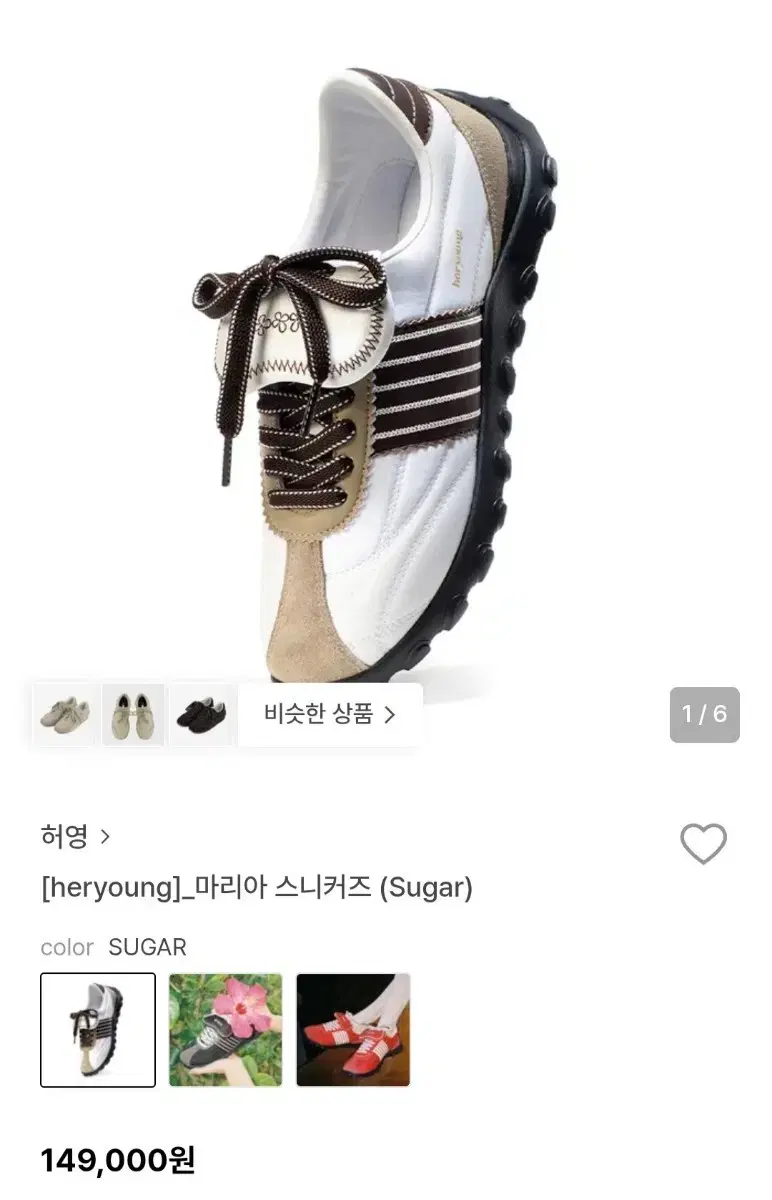Click the 1/6 photo counter badge
Image resolution: width=772 pixels, height=1200 pixels.
(706, 714)
